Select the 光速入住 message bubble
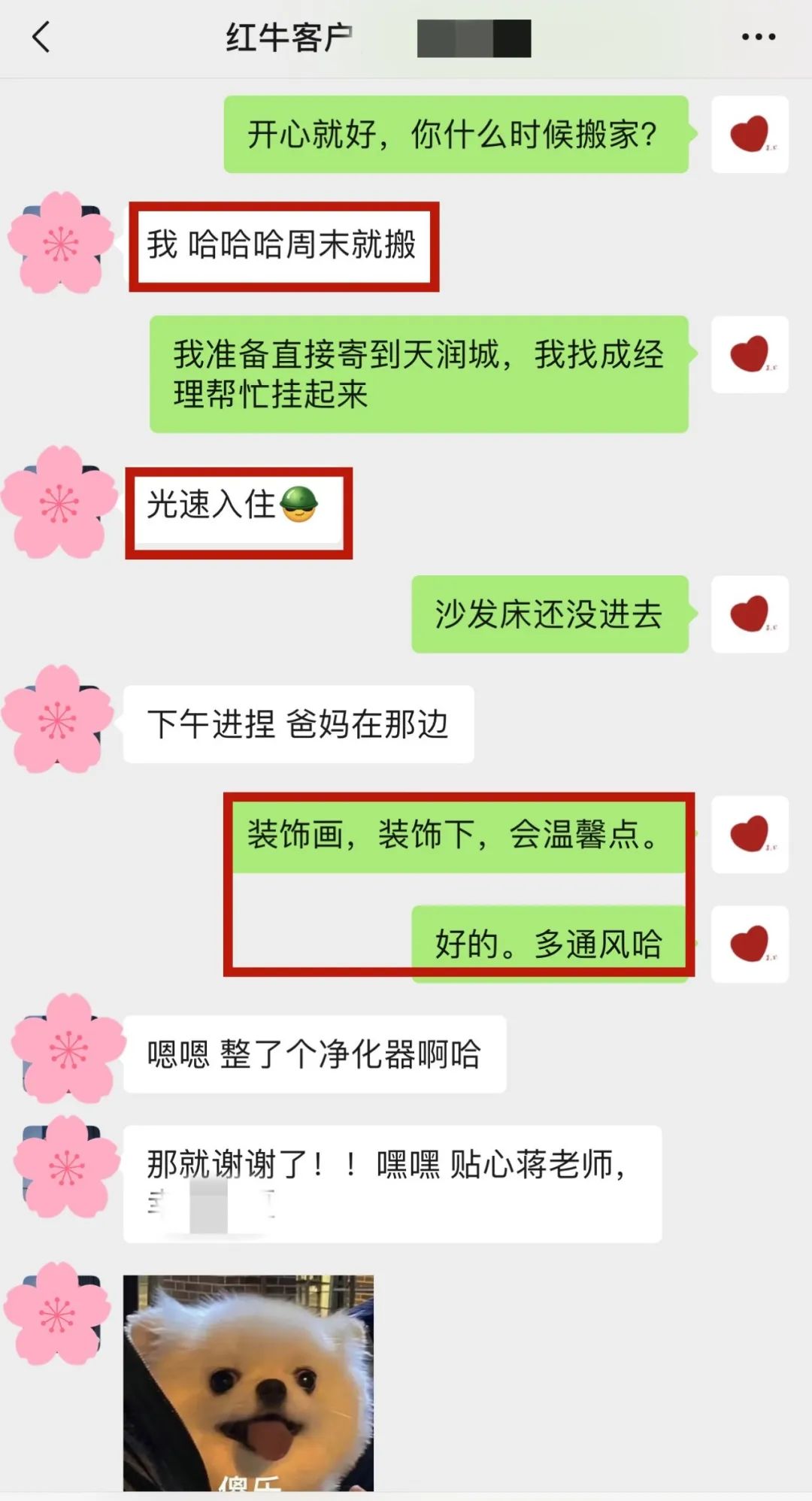Viewport: 812px width, 1501px height. click(x=237, y=510)
